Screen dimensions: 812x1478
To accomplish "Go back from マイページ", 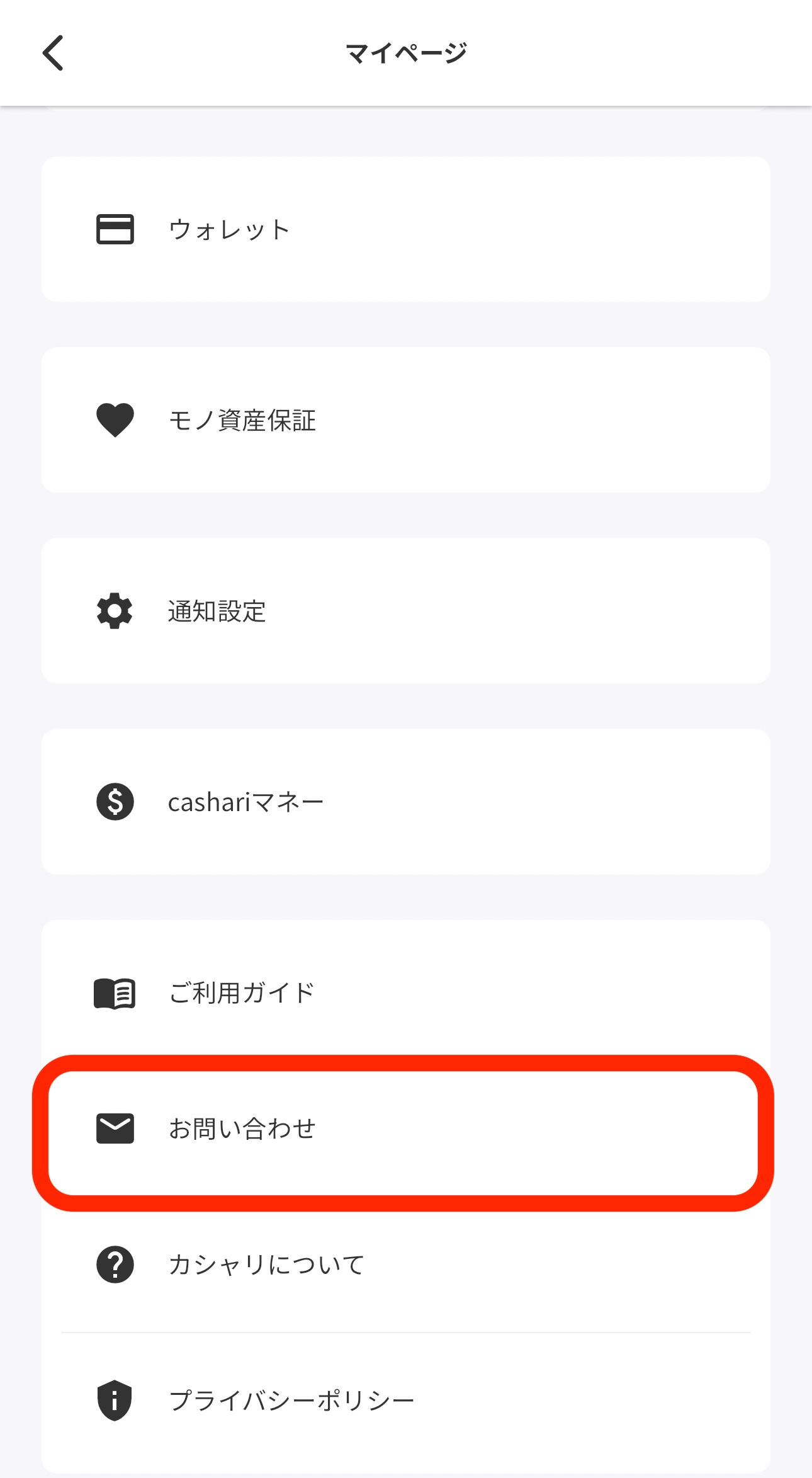I will pos(54,53).
